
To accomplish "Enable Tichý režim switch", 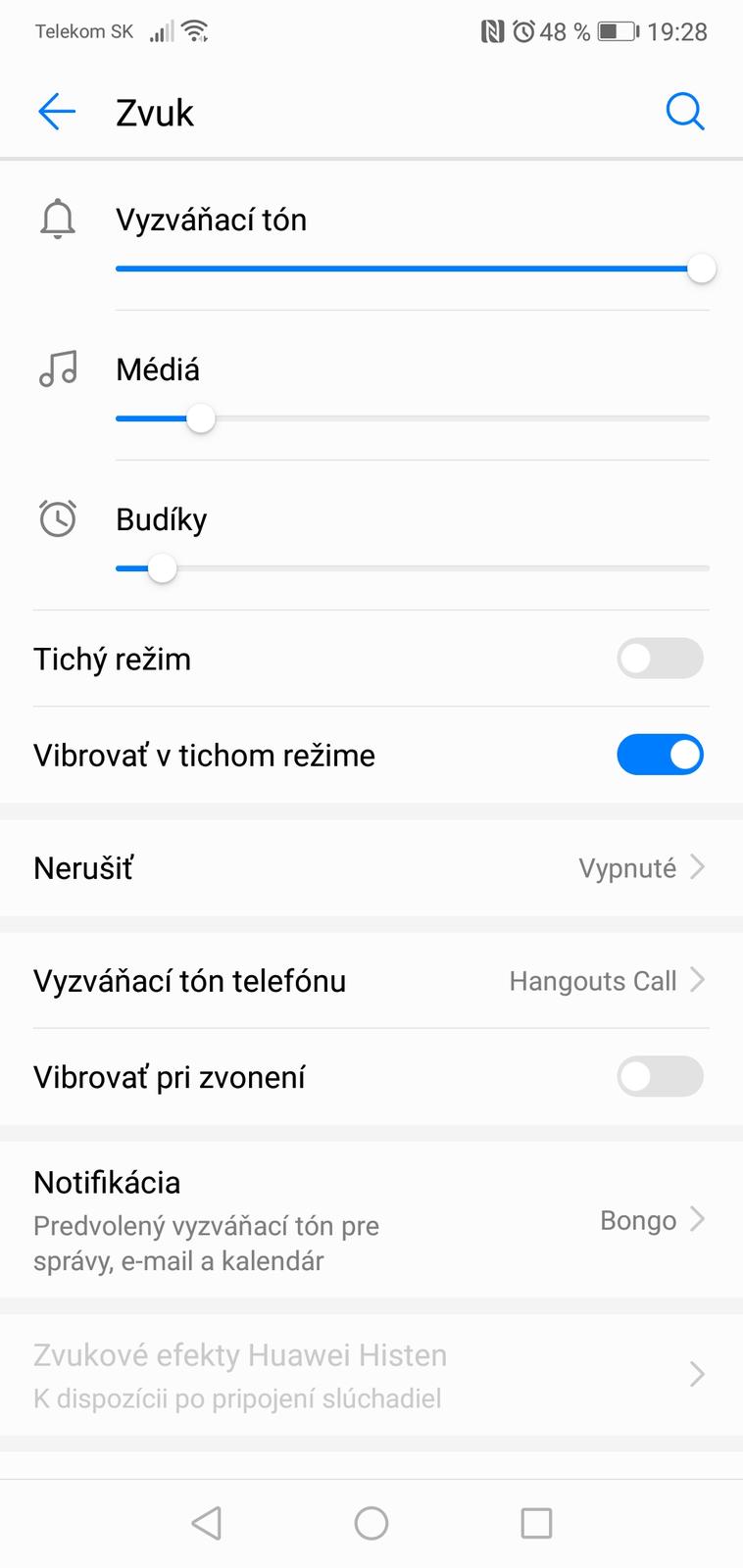I will click(x=660, y=659).
